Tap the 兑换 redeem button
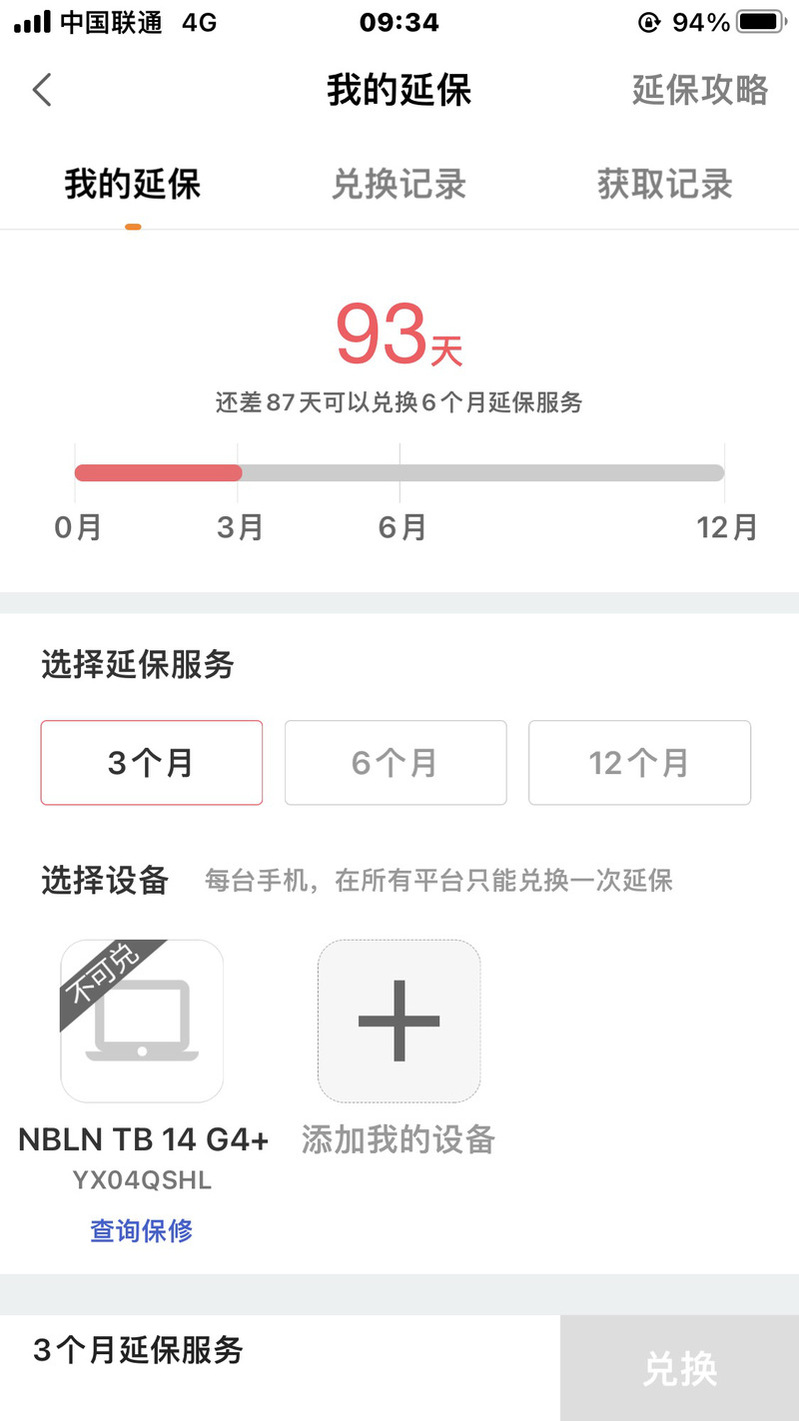 click(679, 1369)
